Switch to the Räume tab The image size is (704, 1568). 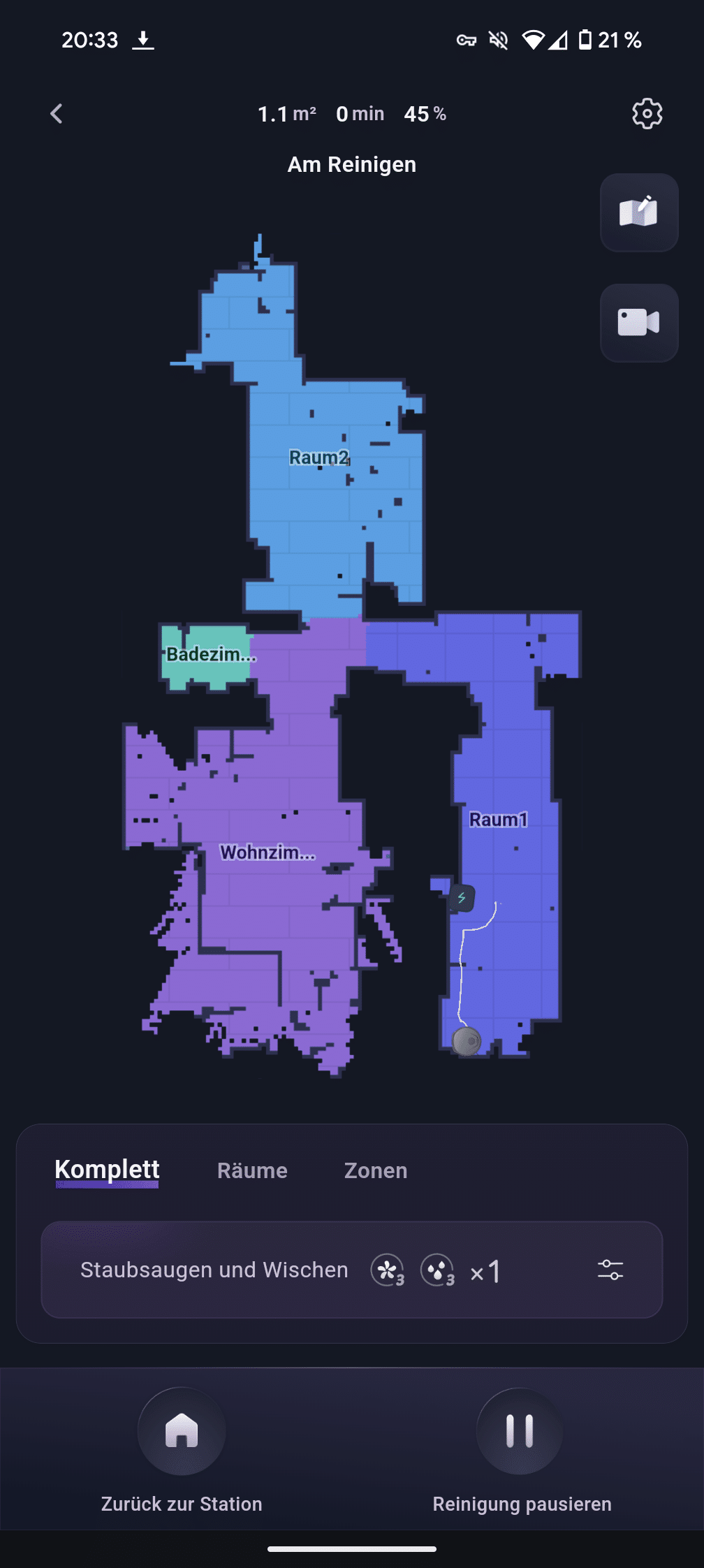click(252, 1170)
